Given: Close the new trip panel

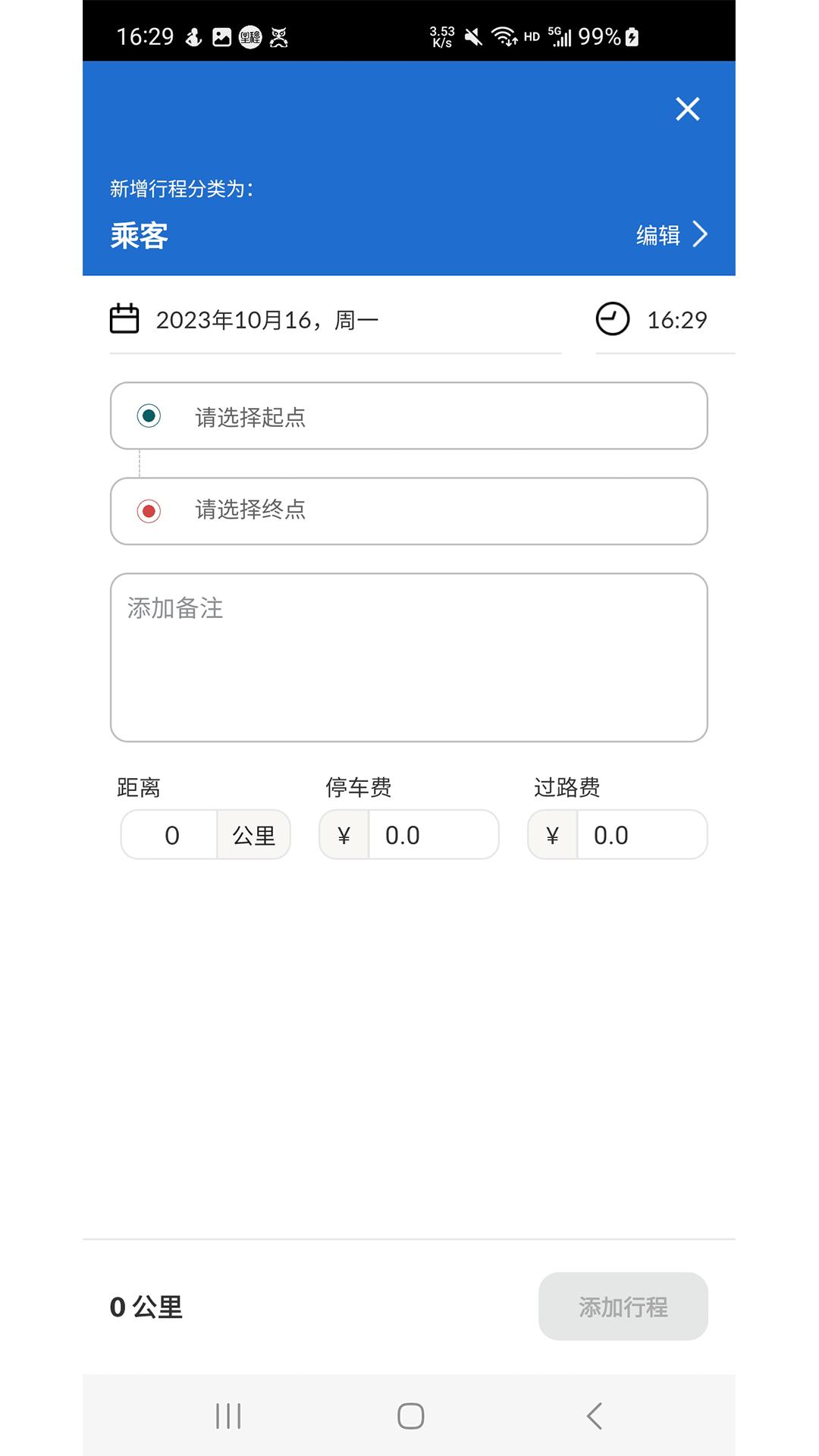Looking at the screenshot, I should click(x=687, y=108).
